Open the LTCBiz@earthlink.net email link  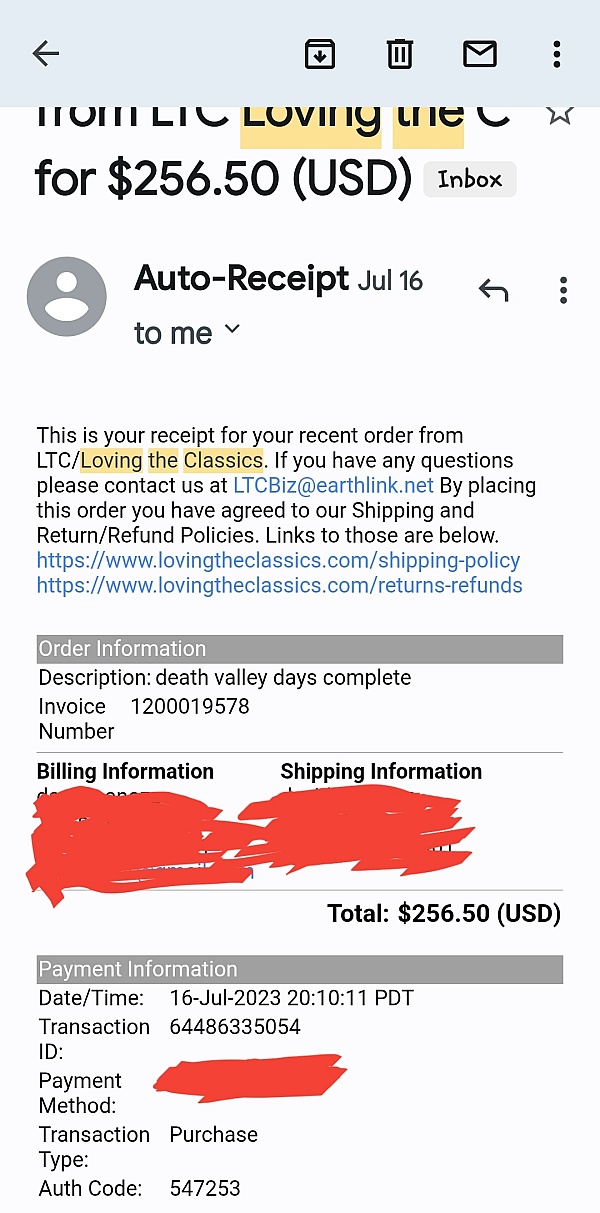333,486
